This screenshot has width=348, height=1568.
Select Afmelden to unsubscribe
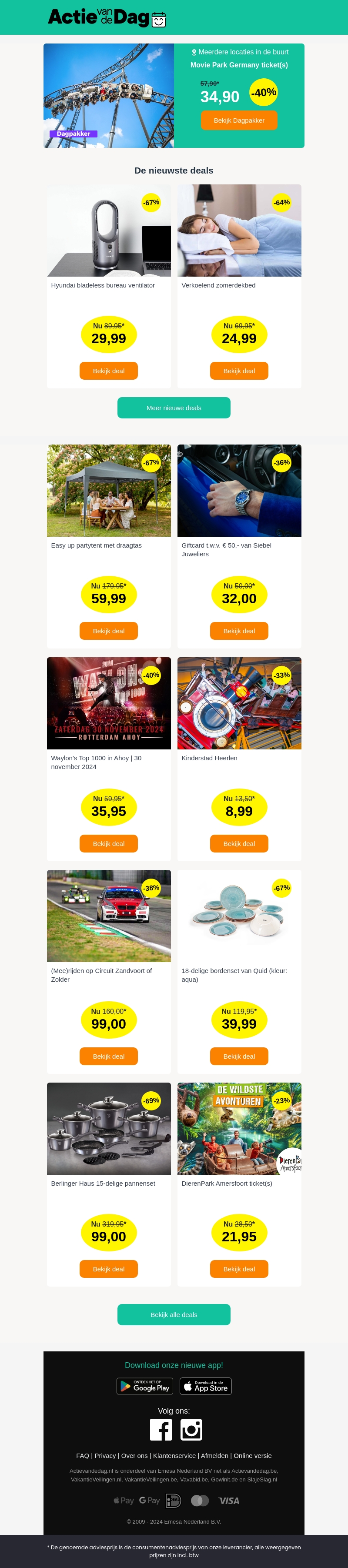(215, 1456)
